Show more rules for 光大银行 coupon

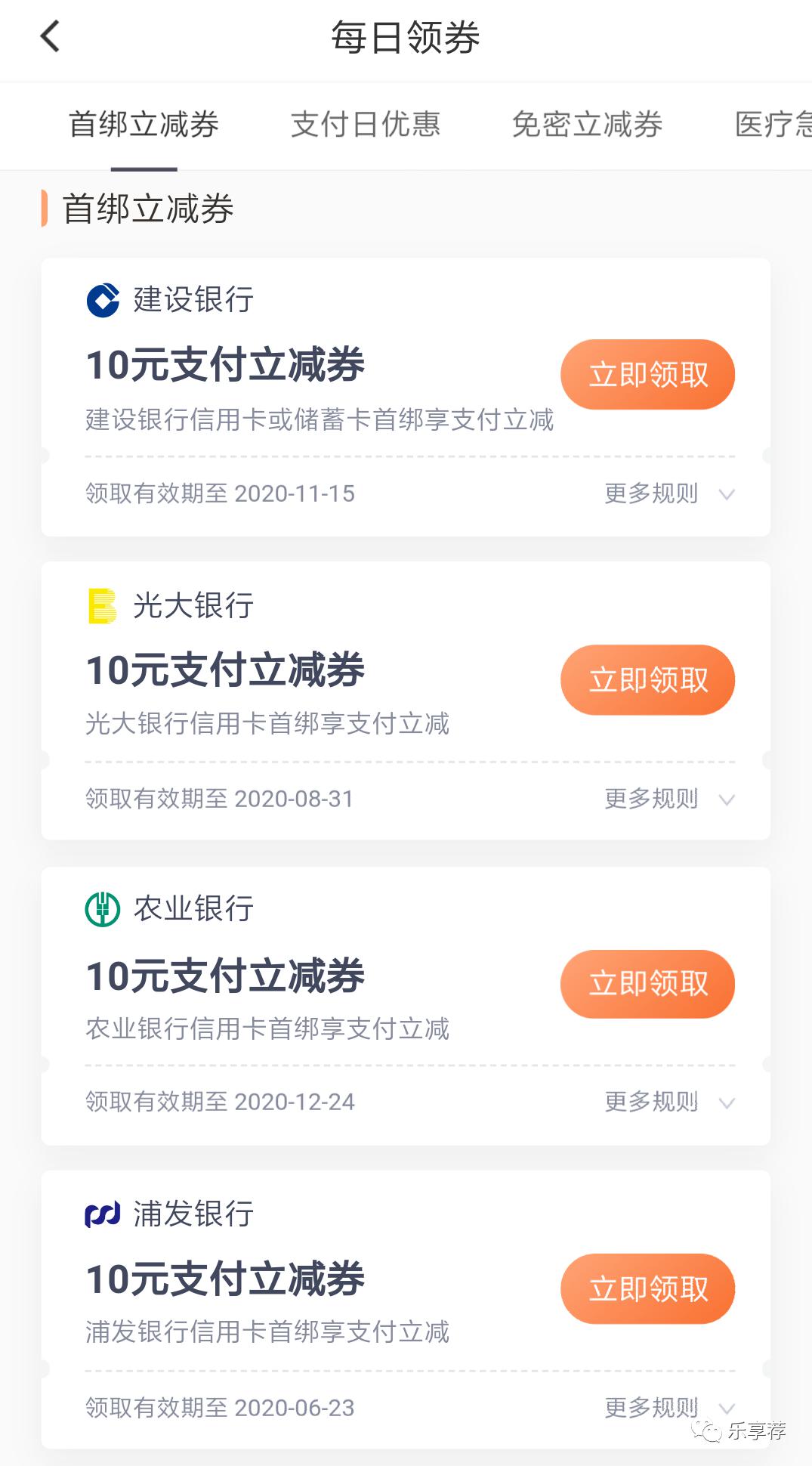pyautogui.click(x=668, y=799)
